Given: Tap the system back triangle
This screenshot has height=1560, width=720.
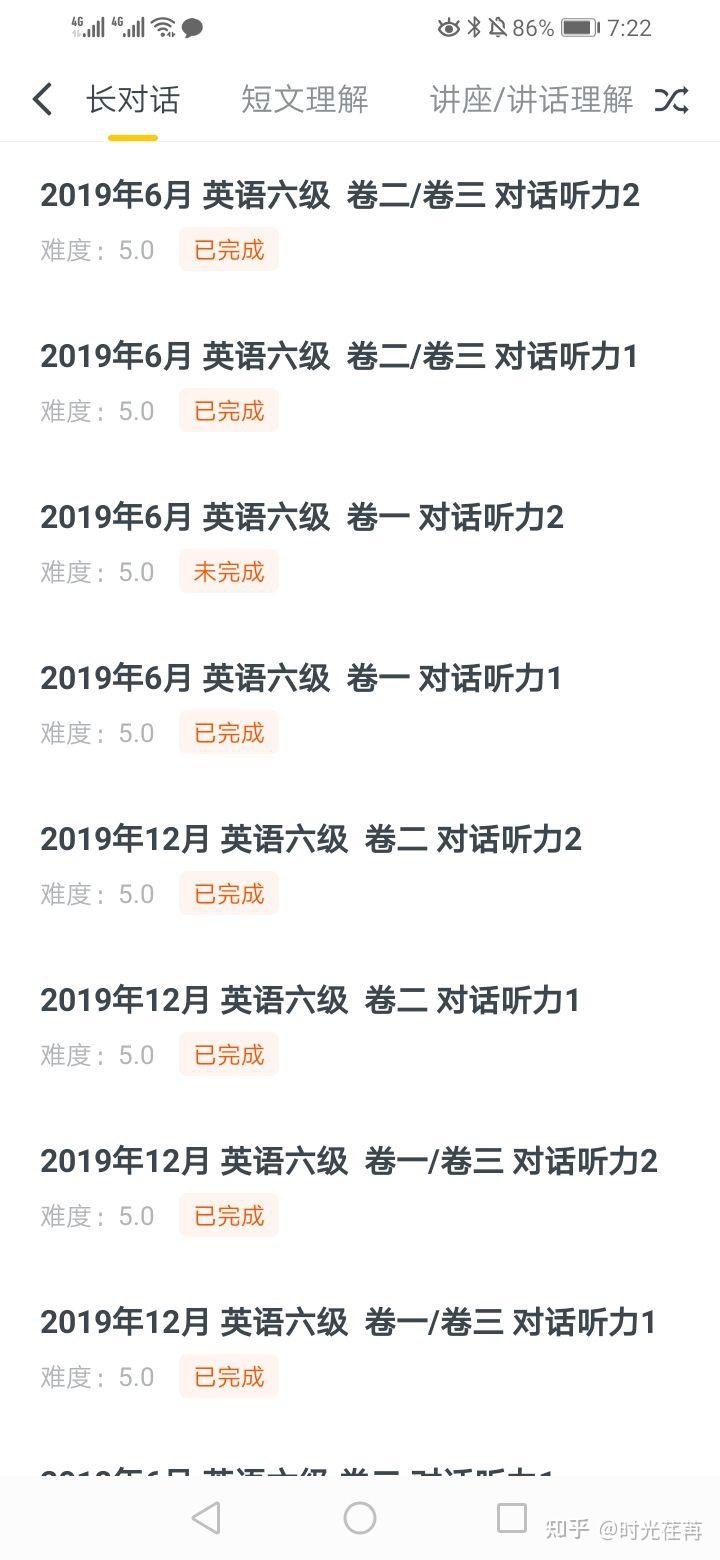Looking at the screenshot, I should pyautogui.click(x=206, y=1518).
